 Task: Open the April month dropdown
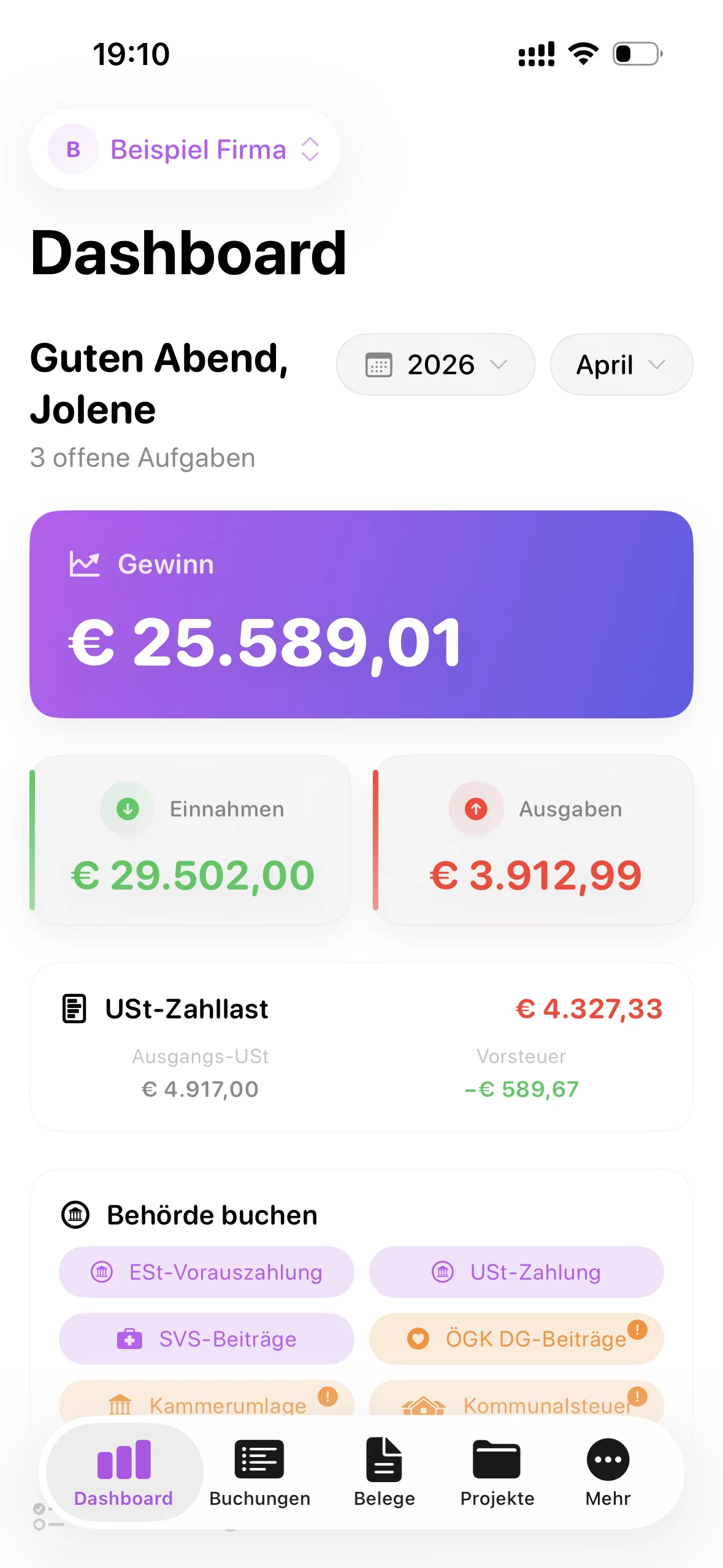tap(621, 364)
